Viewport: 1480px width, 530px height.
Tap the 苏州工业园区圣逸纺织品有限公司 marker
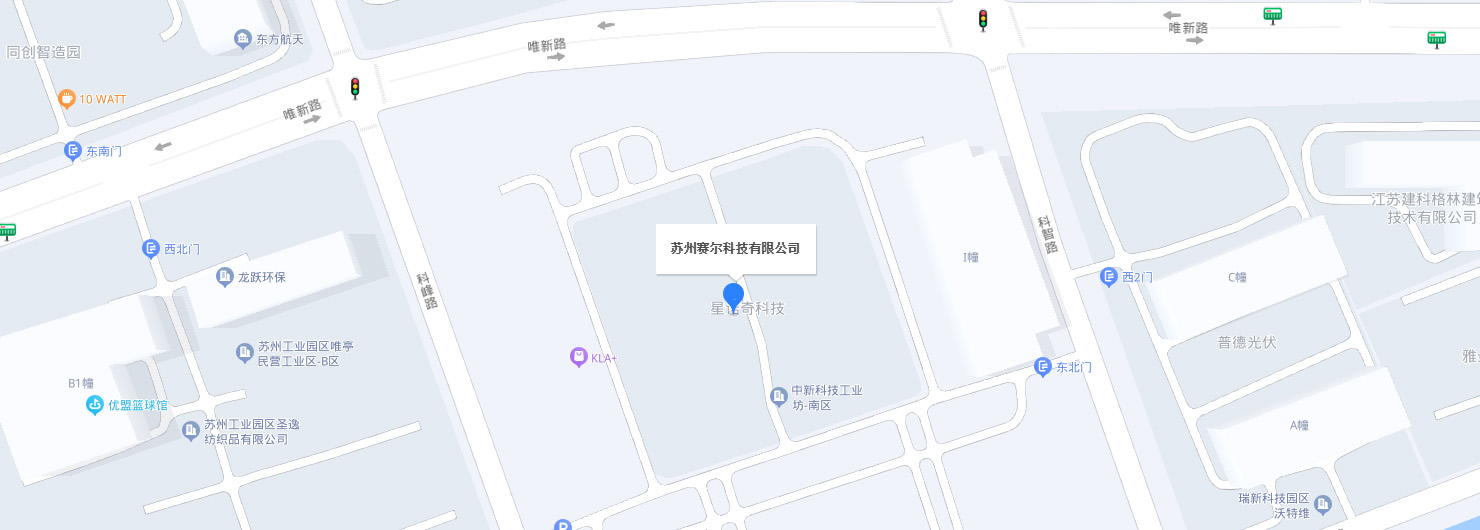tap(191, 430)
